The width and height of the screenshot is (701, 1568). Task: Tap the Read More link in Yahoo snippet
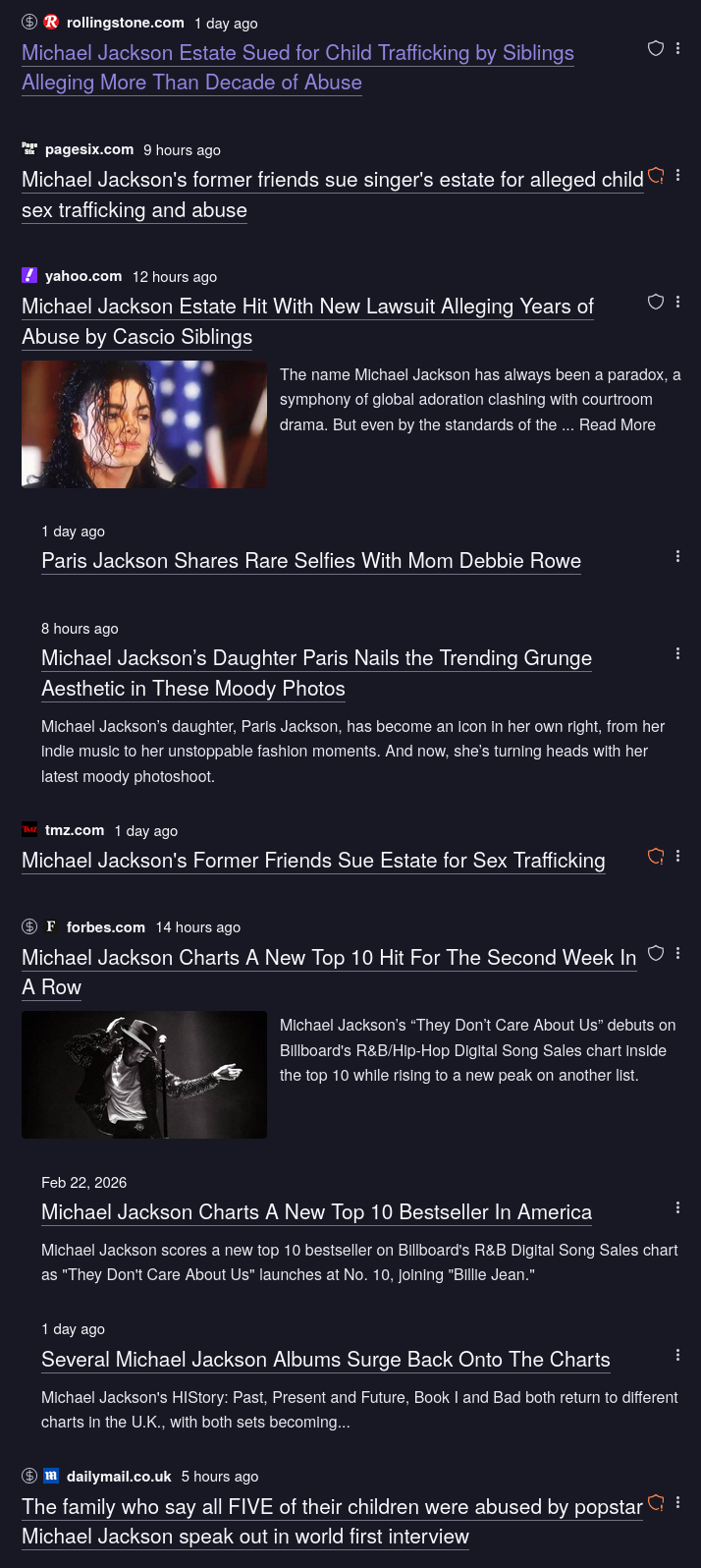click(x=617, y=425)
